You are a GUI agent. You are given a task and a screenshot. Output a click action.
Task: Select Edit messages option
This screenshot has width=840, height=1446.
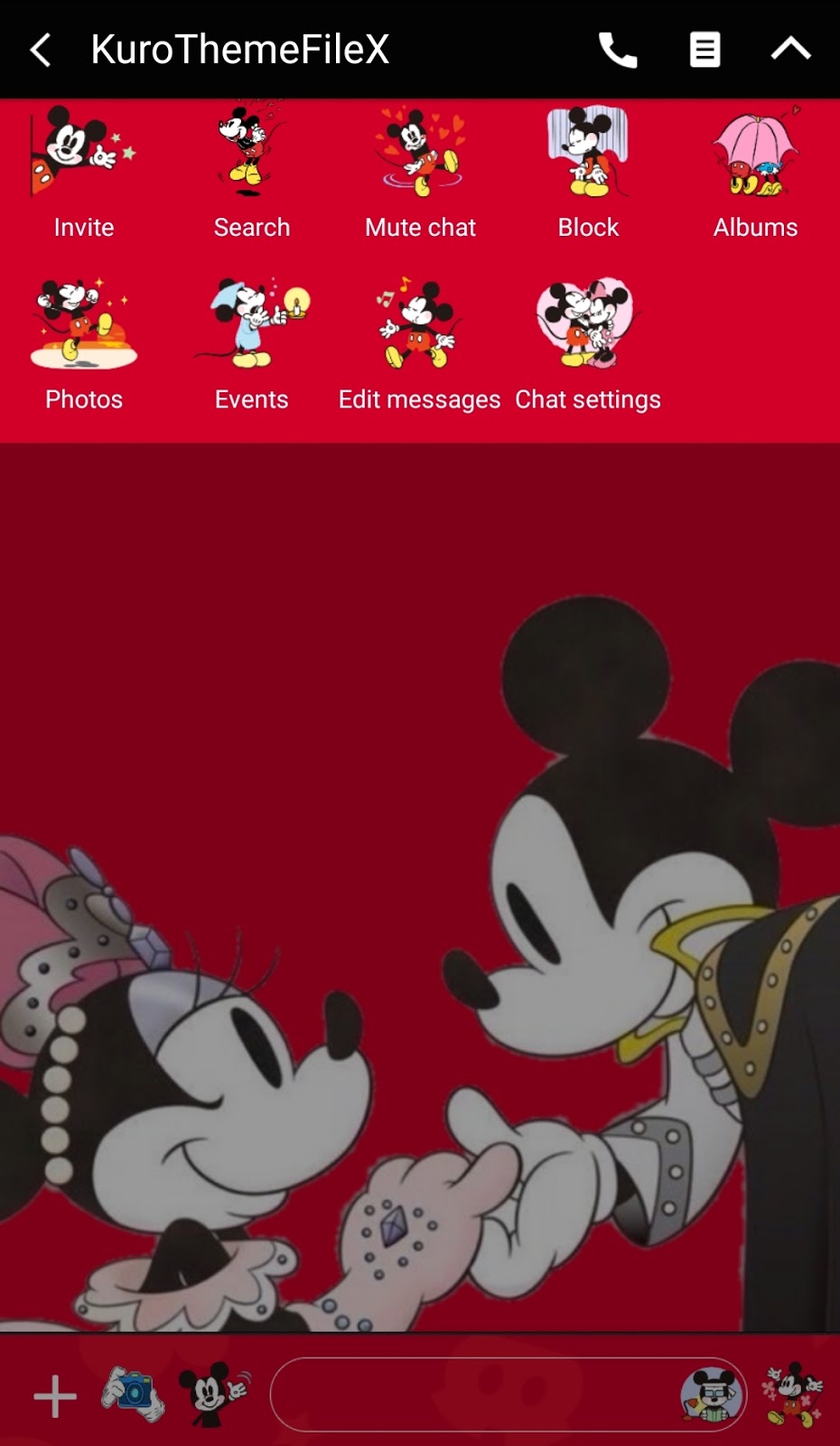coord(419,343)
